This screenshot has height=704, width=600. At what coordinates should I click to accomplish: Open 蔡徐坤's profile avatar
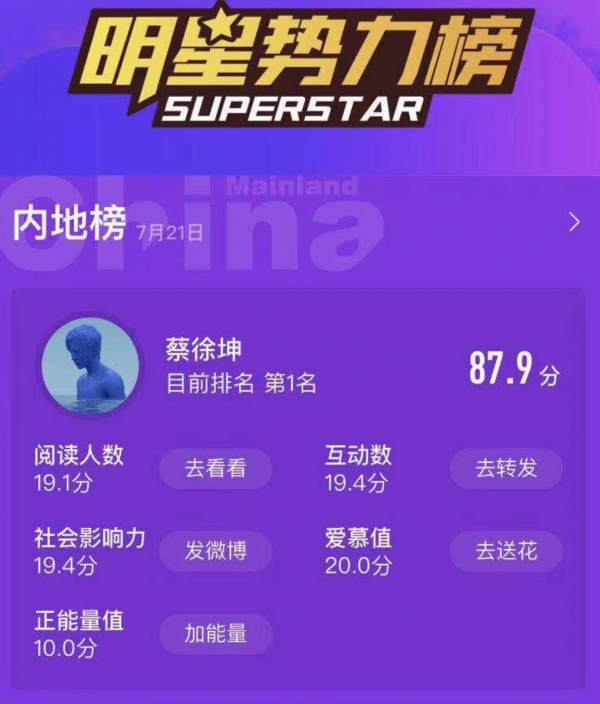90,367
